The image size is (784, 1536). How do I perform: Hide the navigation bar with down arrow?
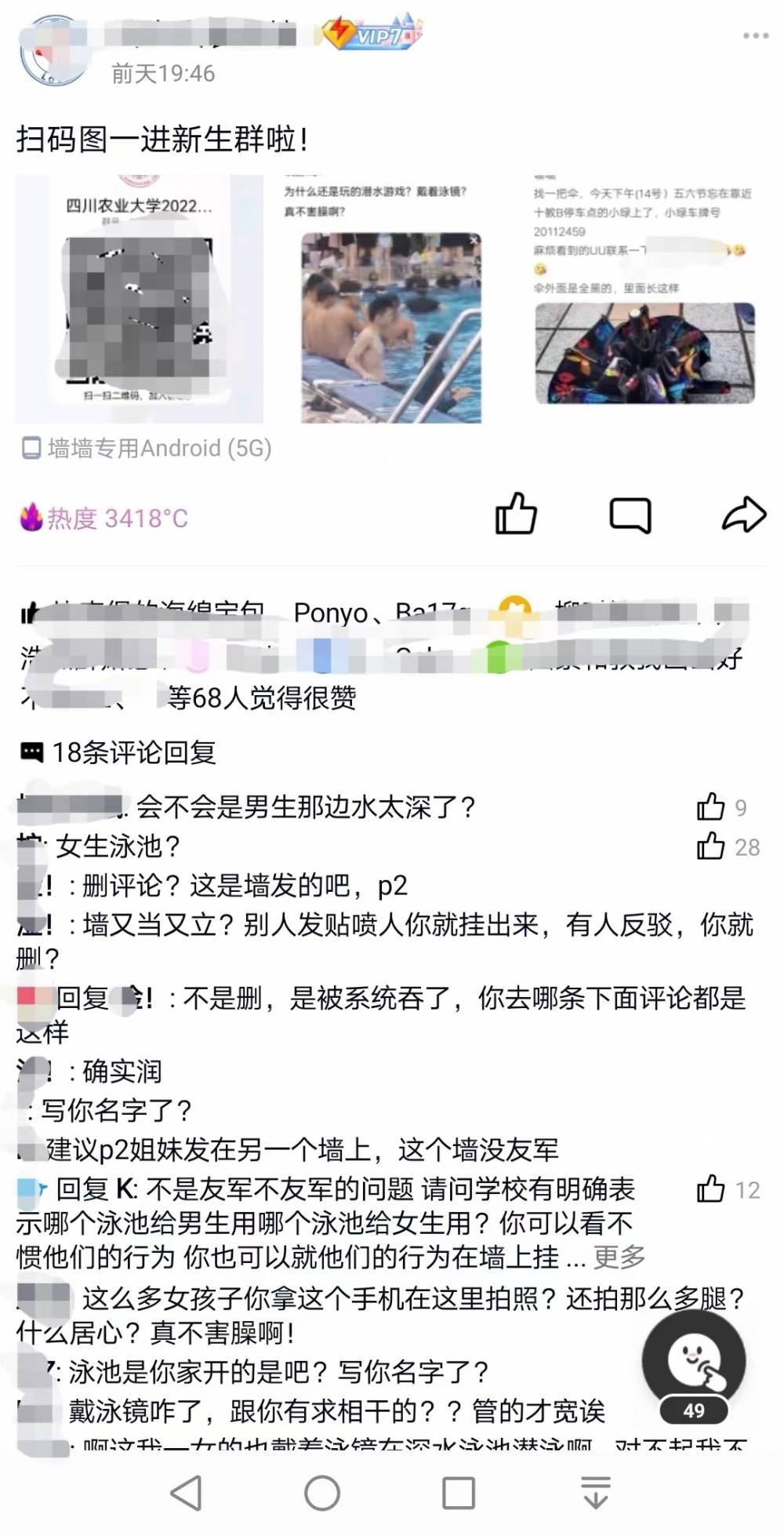(596, 1492)
